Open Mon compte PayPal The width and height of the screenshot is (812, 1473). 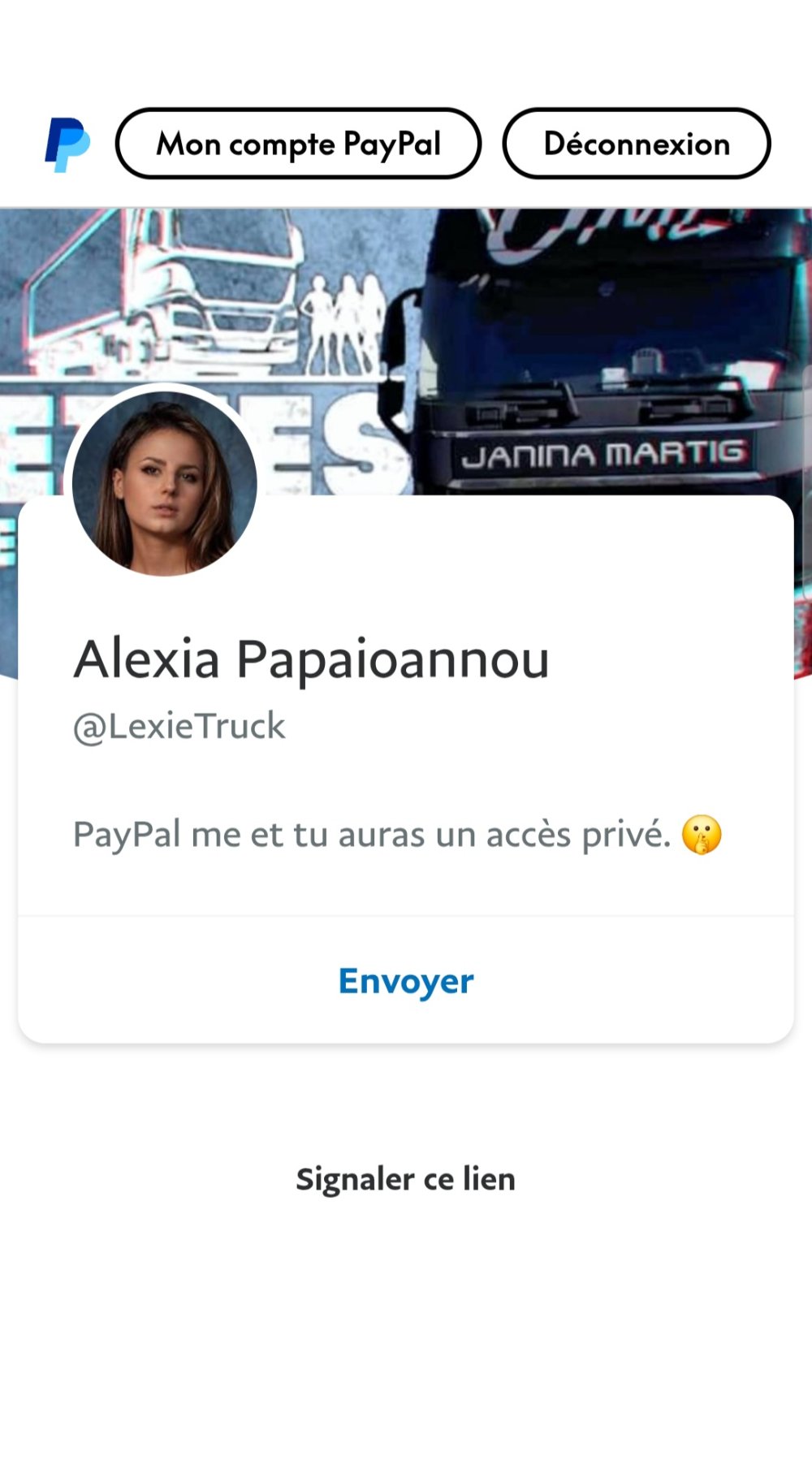[x=298, y=144]
